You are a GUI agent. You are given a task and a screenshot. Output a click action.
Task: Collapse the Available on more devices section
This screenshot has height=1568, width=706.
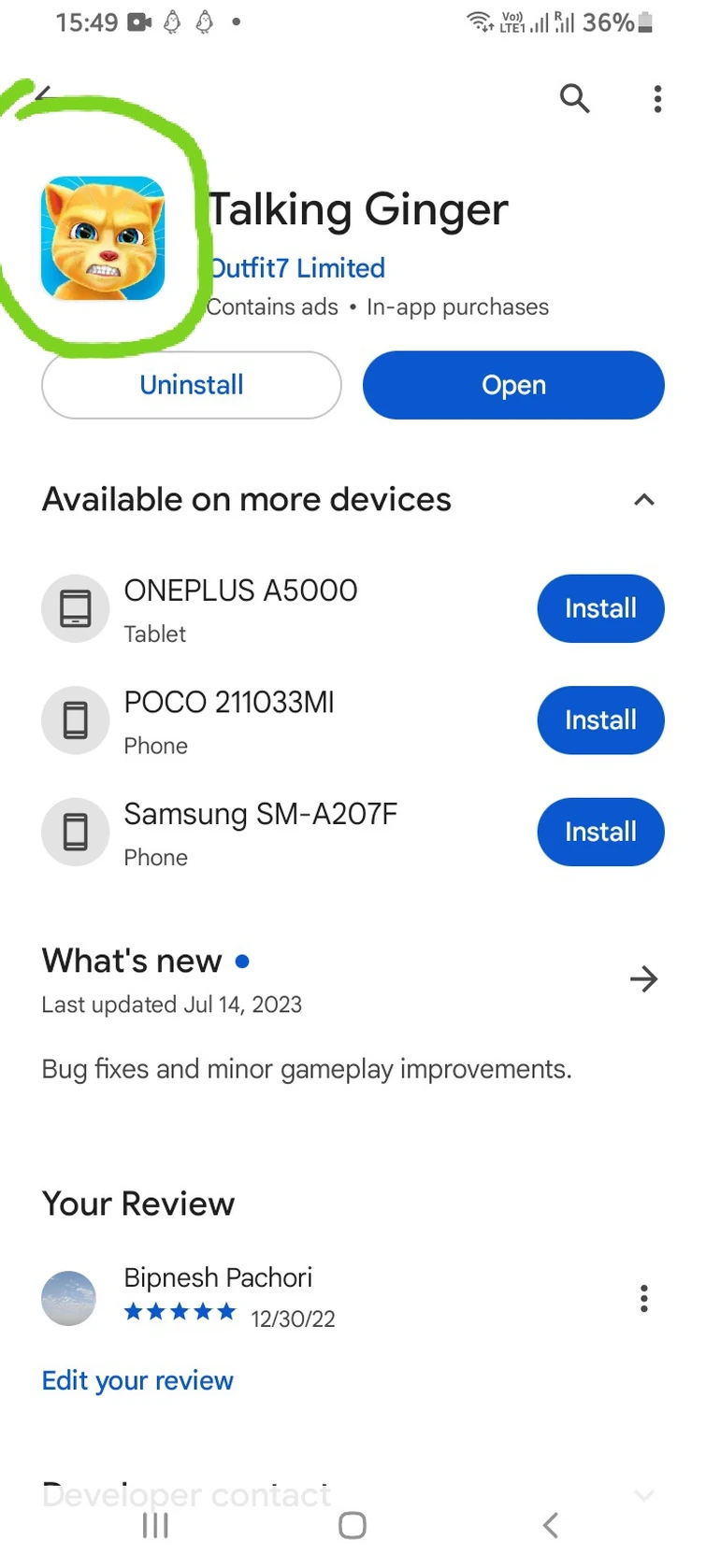tap(643, 500)
